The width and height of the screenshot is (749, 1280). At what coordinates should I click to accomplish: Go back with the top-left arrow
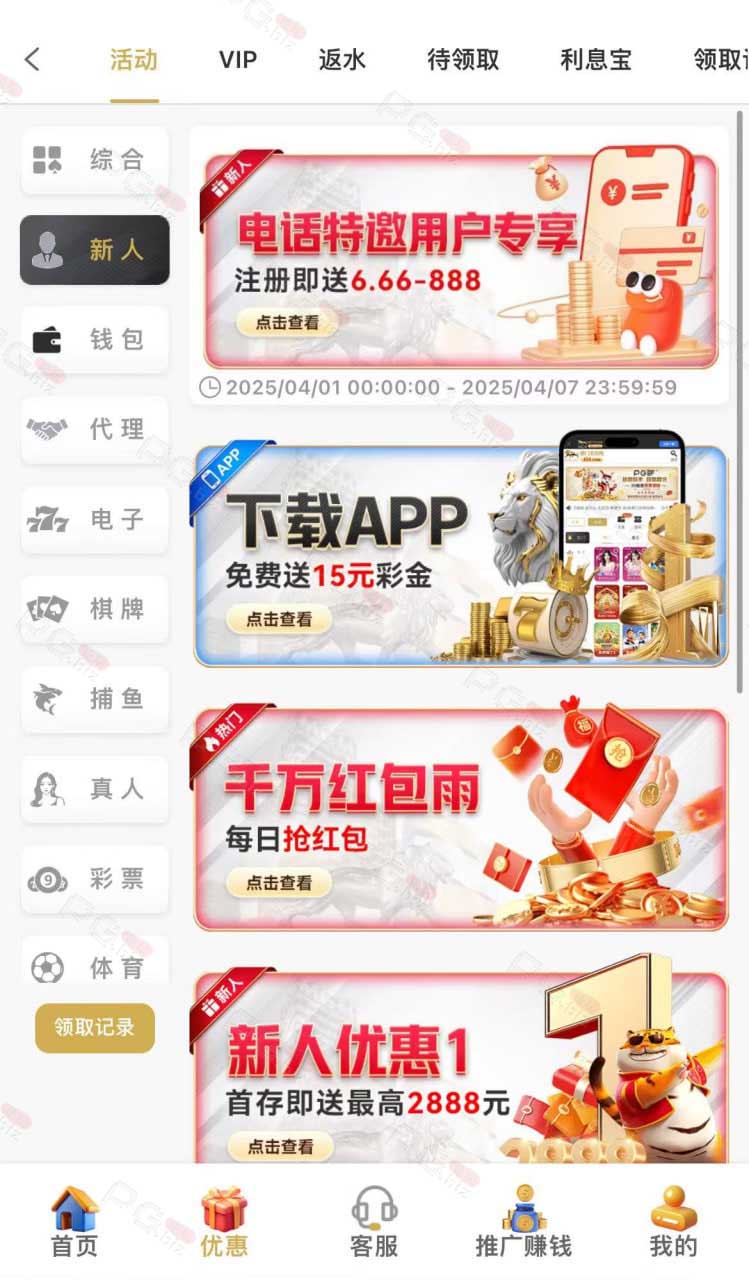pos(32,60)
